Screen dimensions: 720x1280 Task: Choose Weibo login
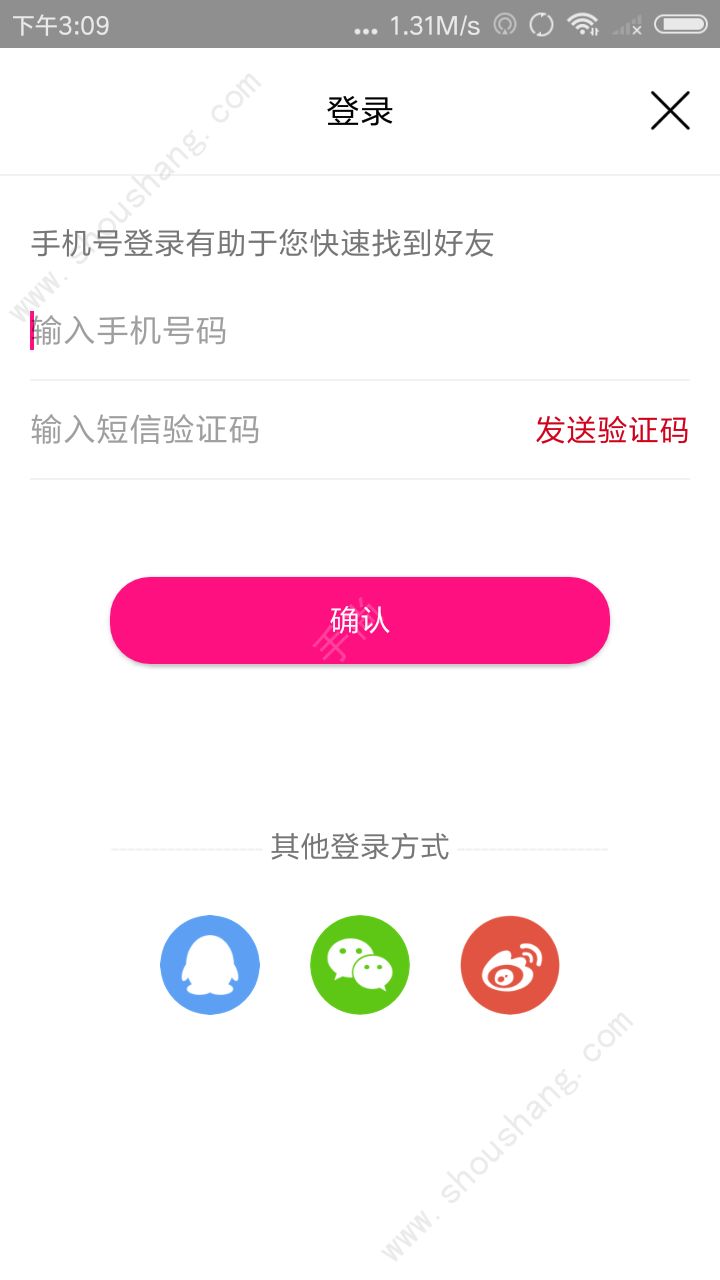pyautogui.click(x=510, y=965)
